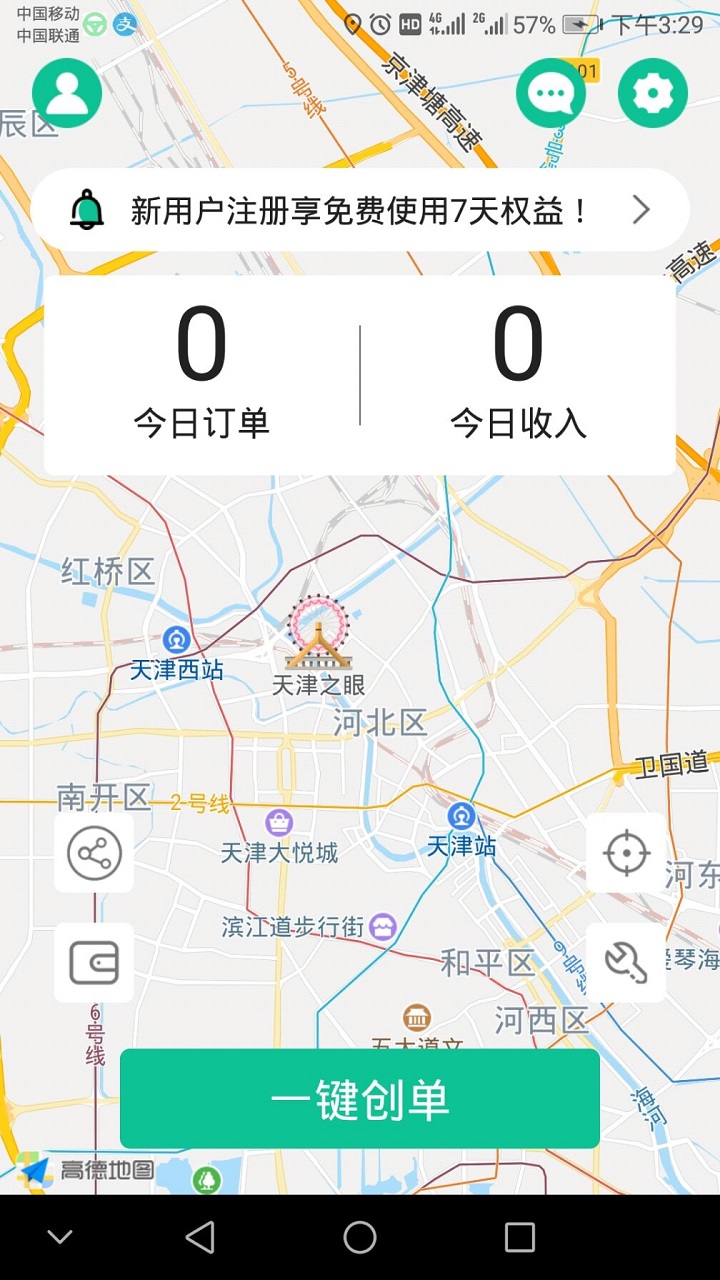Open the profile avatar icon
Viewport: 720px width, 1280px height.
pyautogui.click(x=66, y=92)
